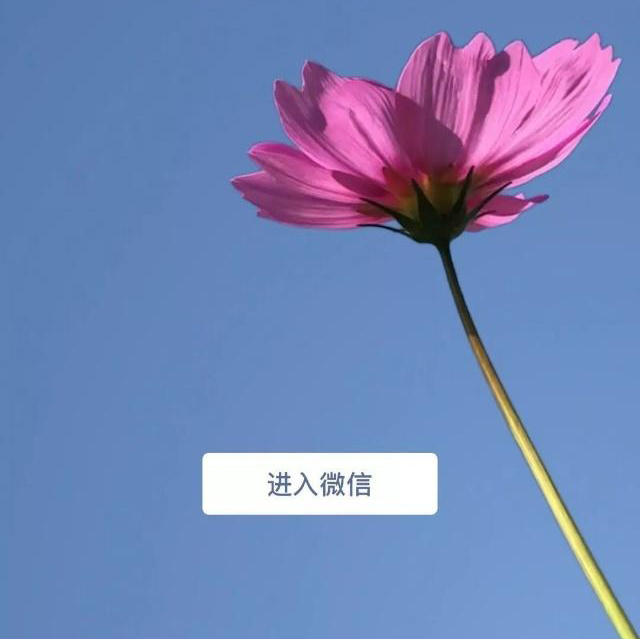
Task: Tap the 进入微信 button
Action: (x=319, y=484)
